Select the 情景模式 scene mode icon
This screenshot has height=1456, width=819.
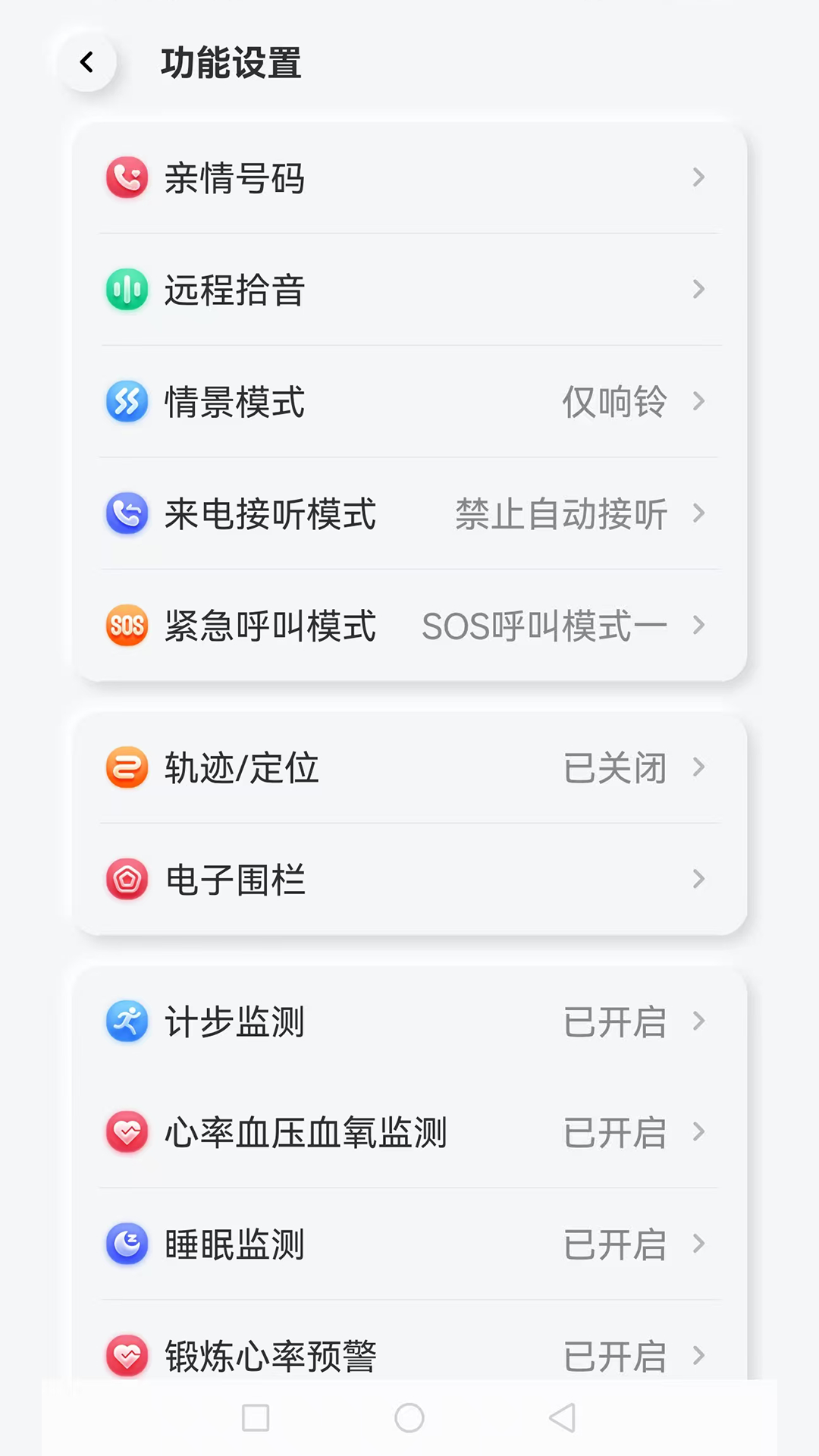[x=127, y=403]
